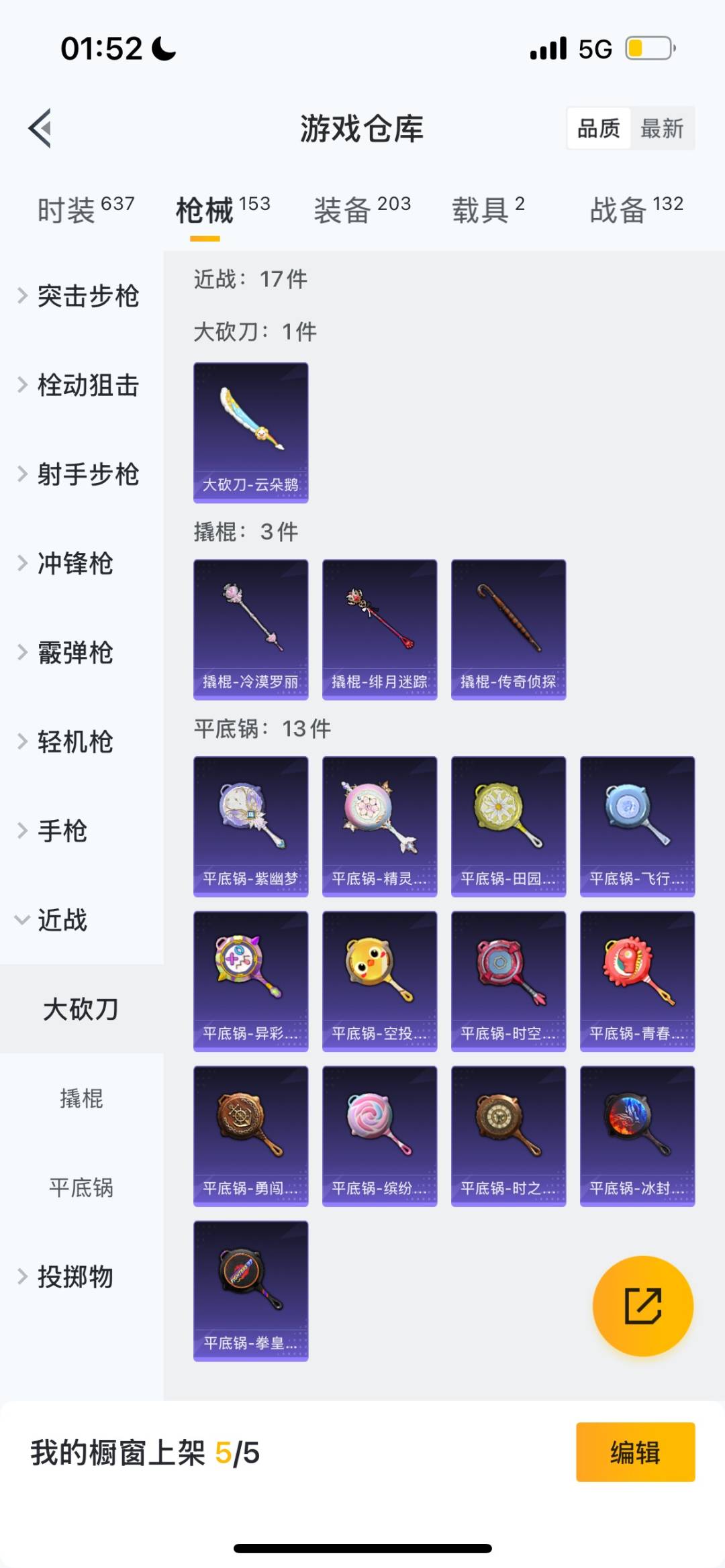Sort by 最新

tap(662, 128)
